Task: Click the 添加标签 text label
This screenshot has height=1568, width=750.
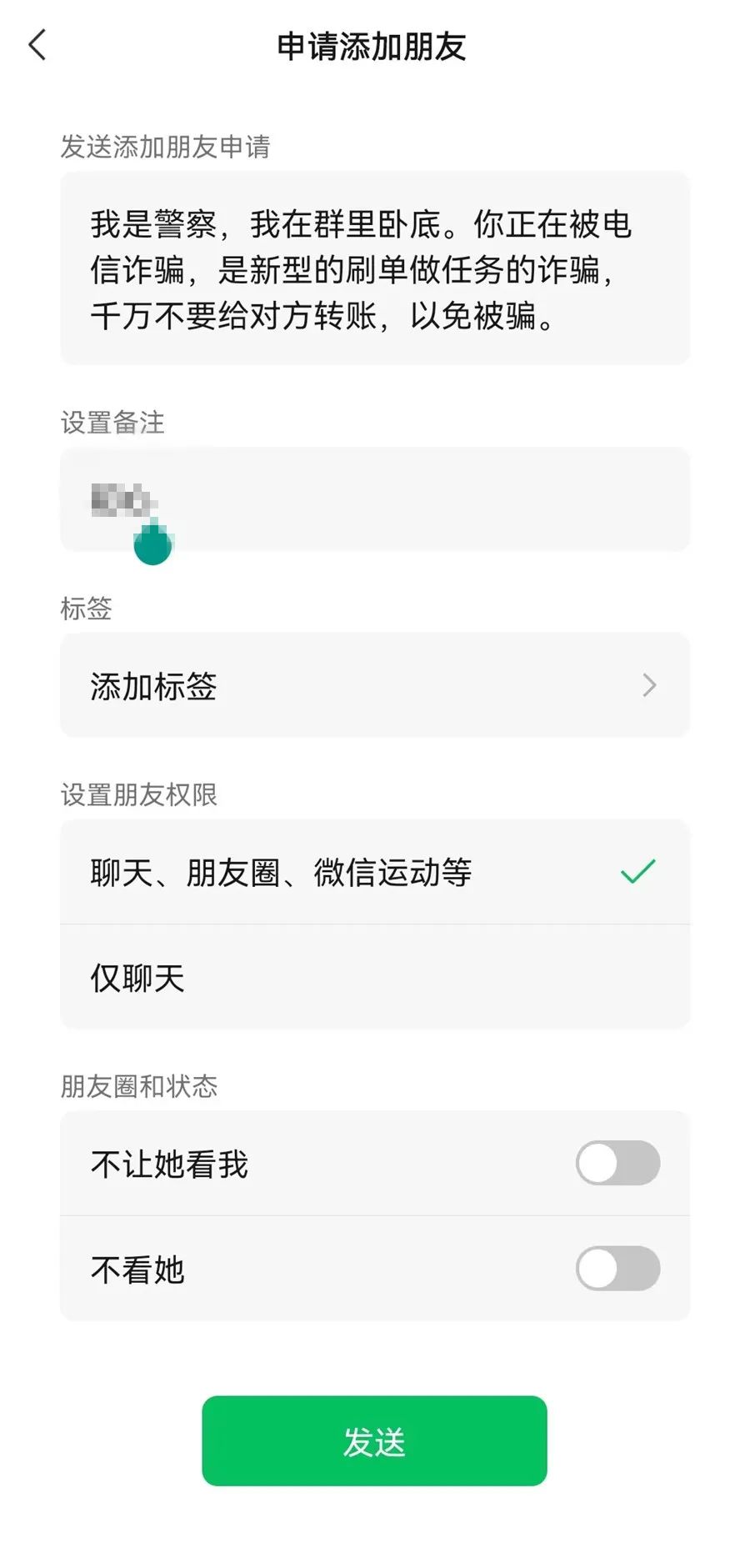Action: point(152,685)
